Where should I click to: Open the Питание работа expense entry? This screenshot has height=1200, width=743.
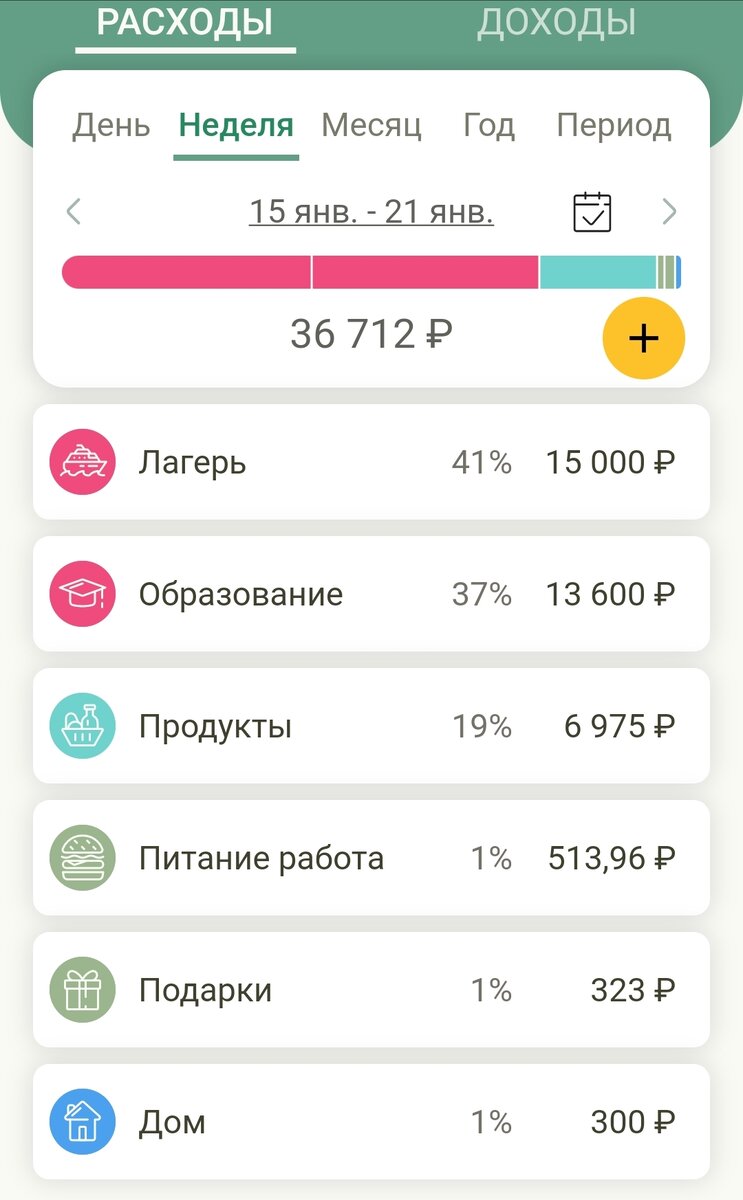coord(371,858)
